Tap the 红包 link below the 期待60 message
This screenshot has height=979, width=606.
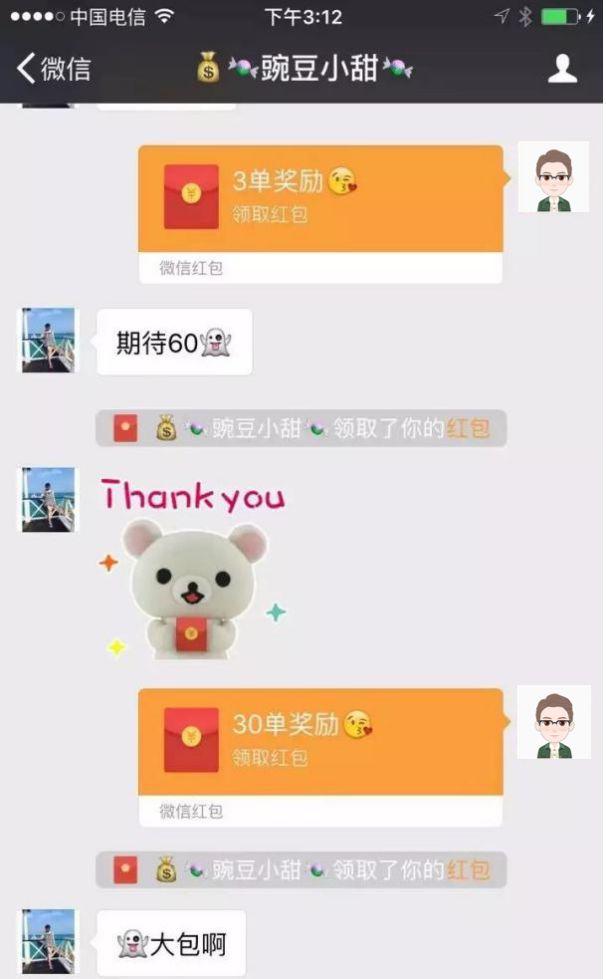[x=468, y=428]
